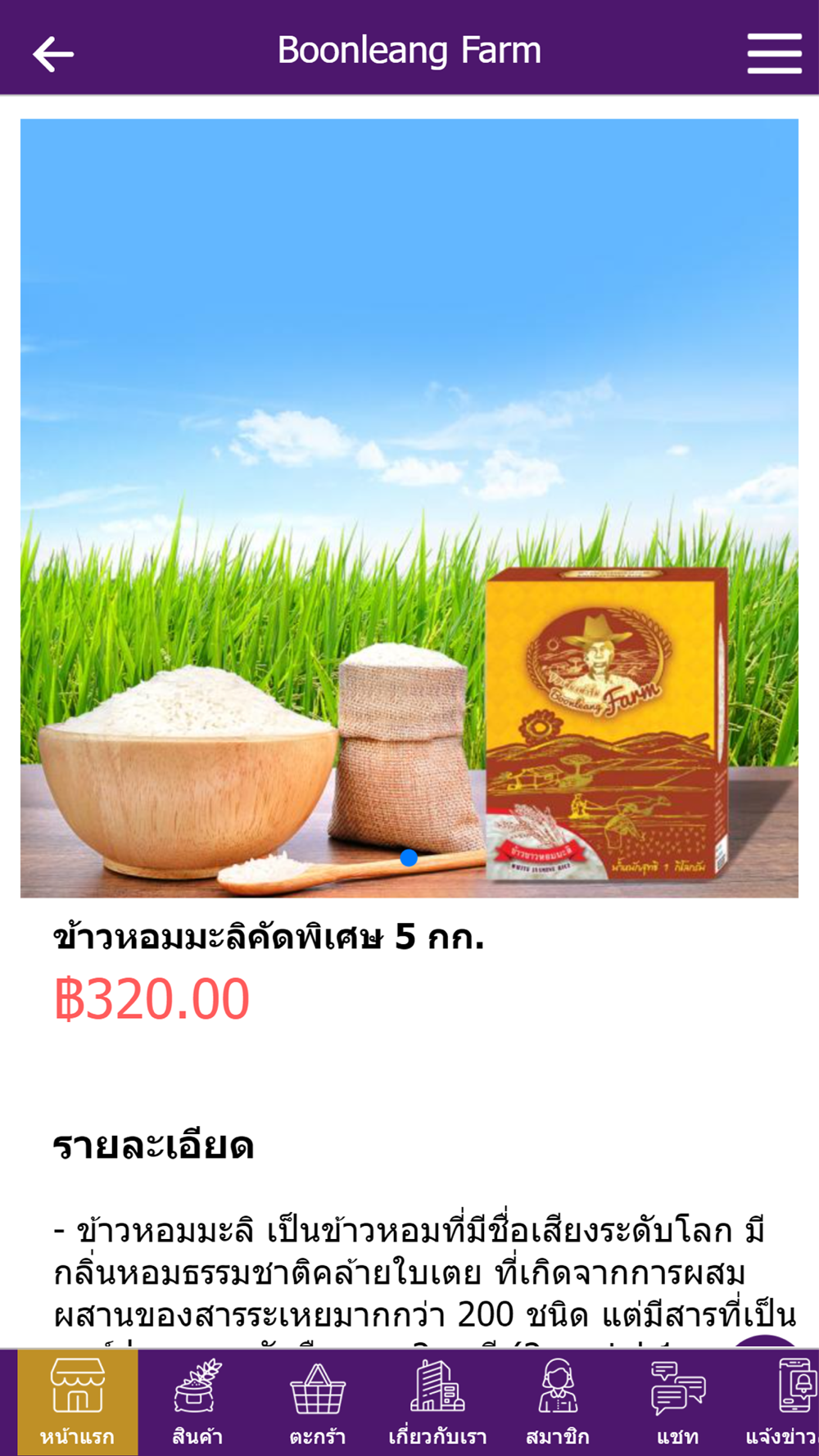
Task: Select the เกี่ยวกับเรา tab
Action: point(437,1402)
